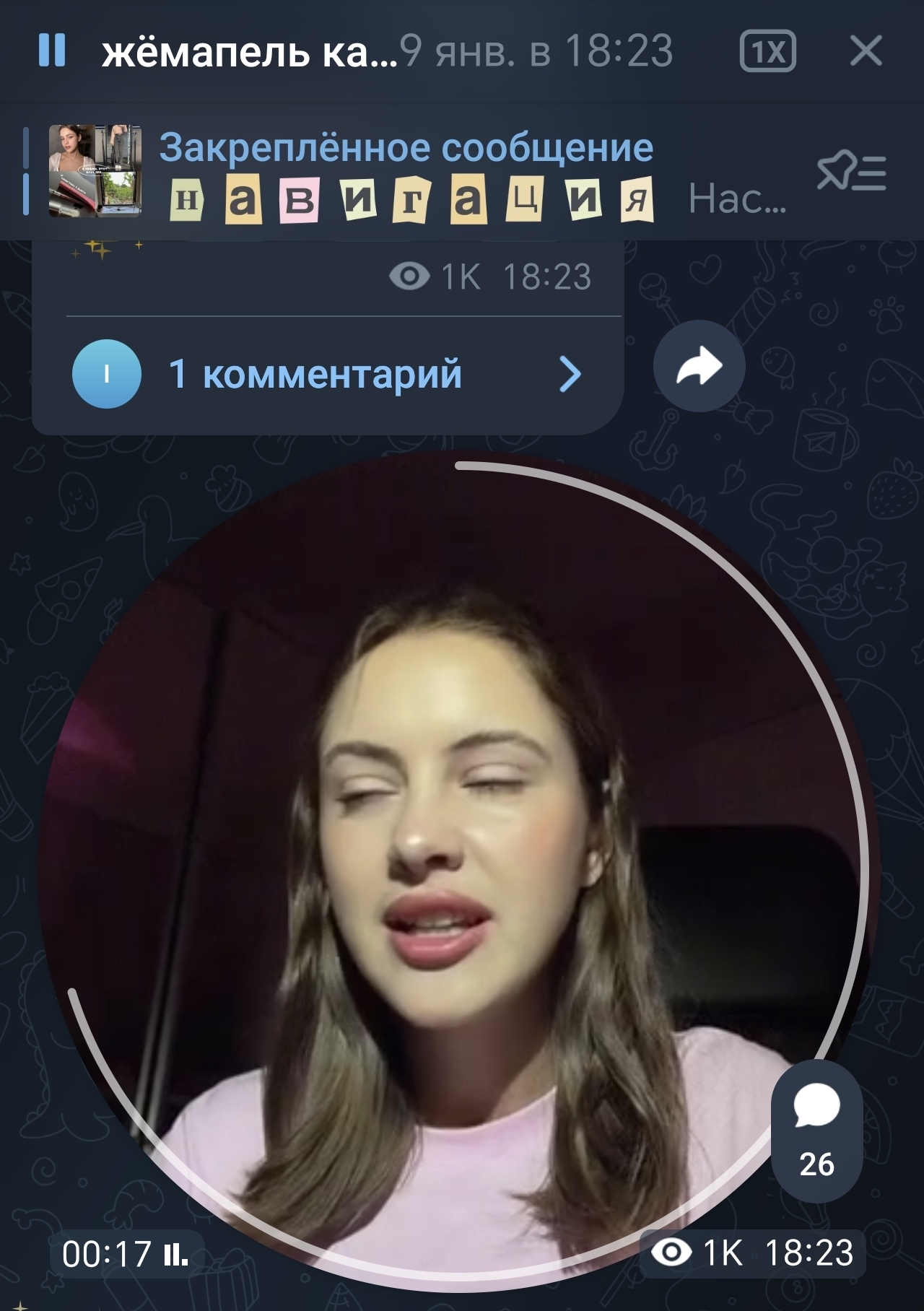This screenshot has height=1311, width=924.
Task: Open the pinned message Навигация
Action: tap(411, 173)
